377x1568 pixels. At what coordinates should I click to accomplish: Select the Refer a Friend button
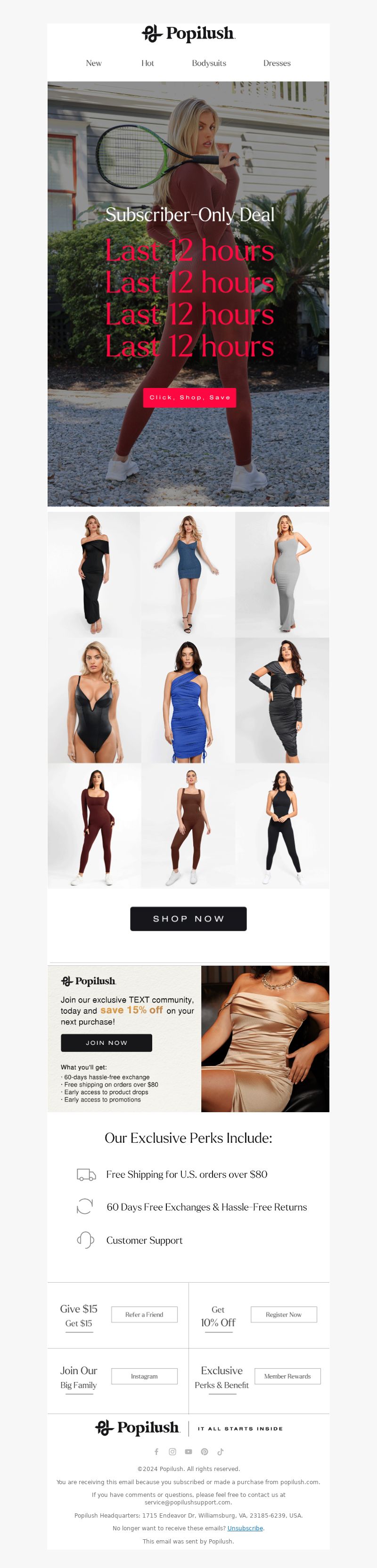point(144,1314)
